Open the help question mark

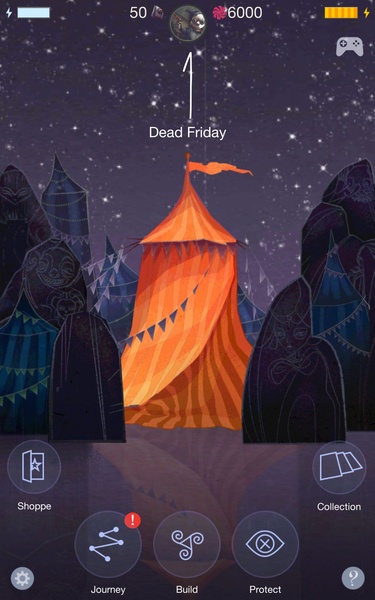point(353,578)
